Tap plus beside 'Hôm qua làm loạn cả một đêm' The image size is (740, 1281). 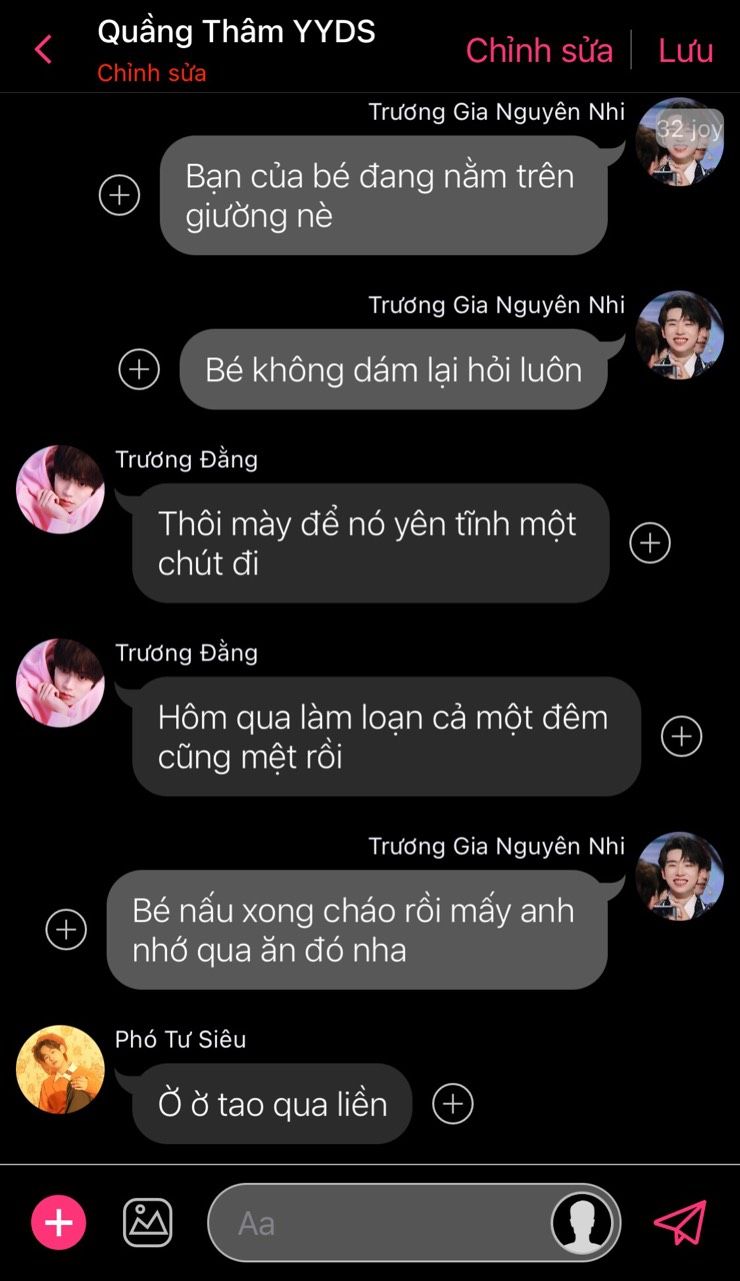(682, 737)
